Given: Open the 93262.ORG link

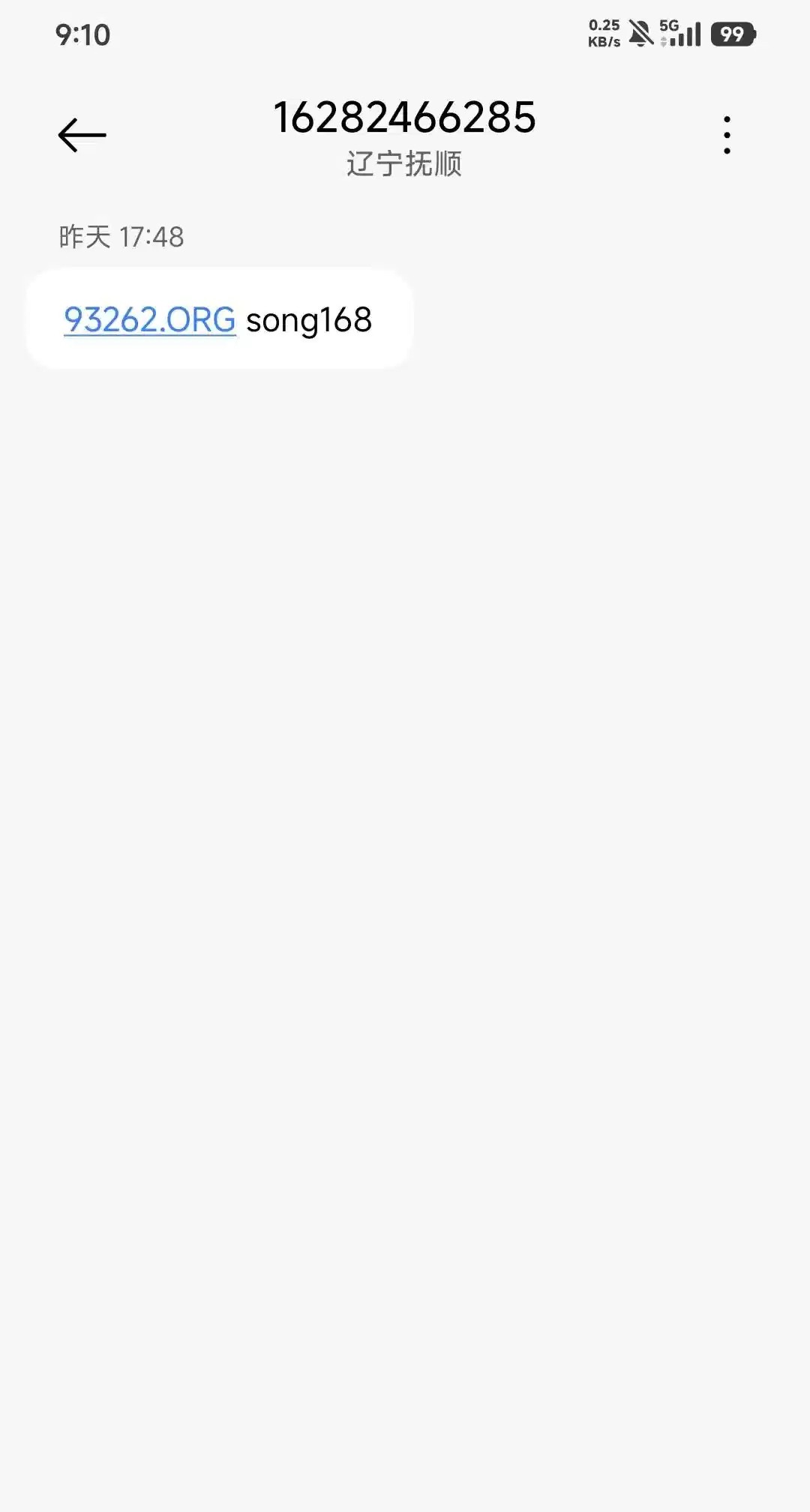Looking at the screenshot, I should (150, 320).
